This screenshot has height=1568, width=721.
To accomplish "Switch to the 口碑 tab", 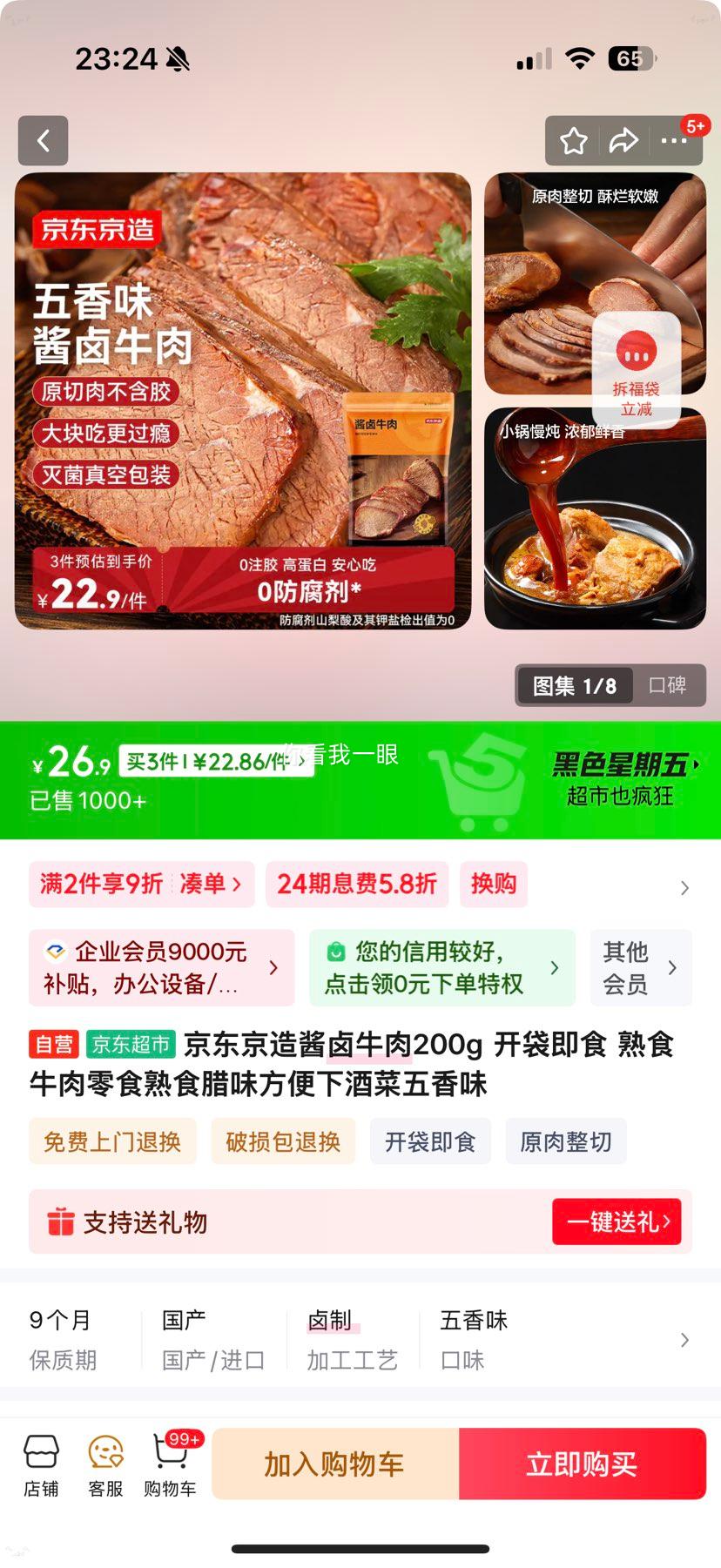I will [x=670, y=686].
